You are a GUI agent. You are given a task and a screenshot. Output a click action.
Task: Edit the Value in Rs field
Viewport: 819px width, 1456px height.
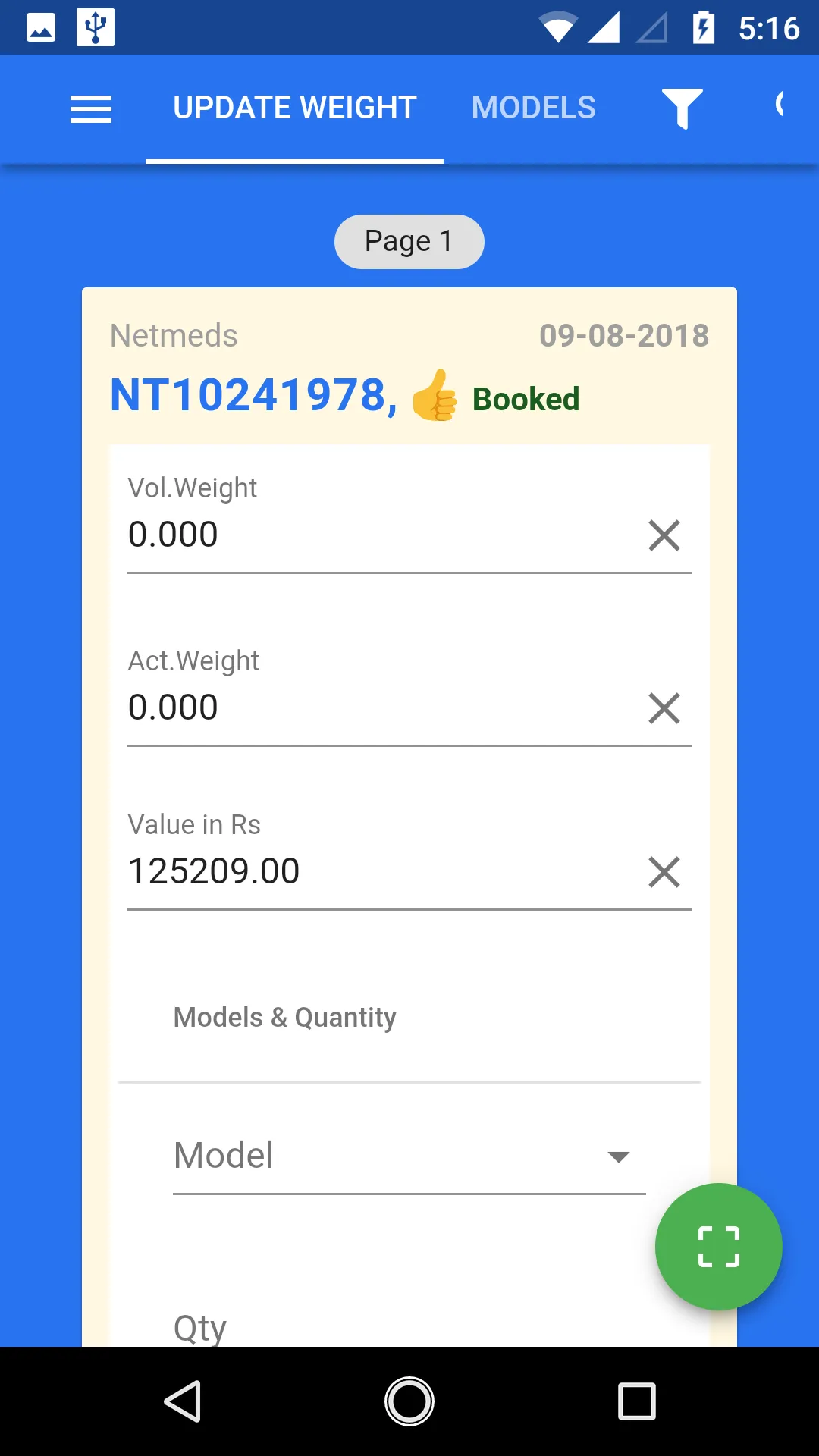(x=379, y=871)
